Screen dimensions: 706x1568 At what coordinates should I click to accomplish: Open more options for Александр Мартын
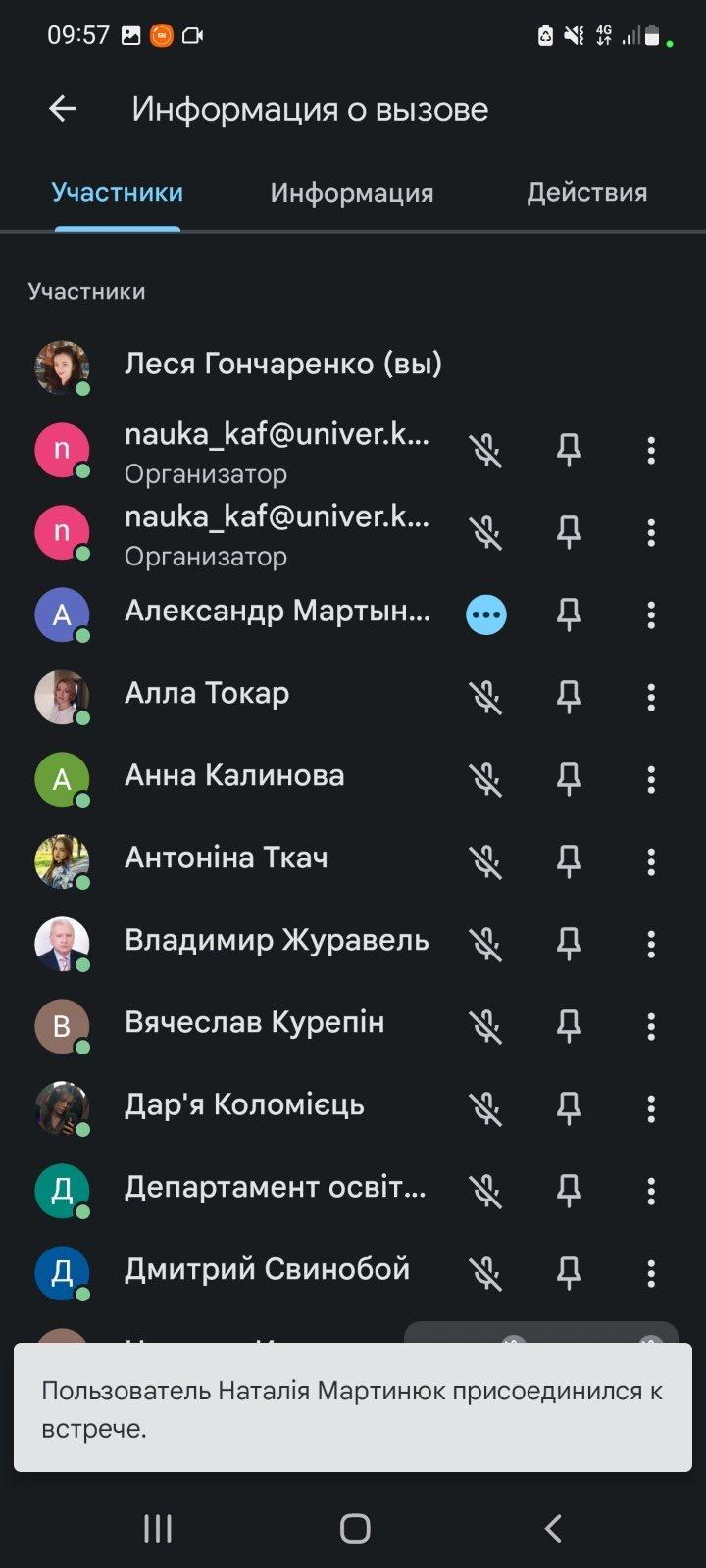pos(651,614)
